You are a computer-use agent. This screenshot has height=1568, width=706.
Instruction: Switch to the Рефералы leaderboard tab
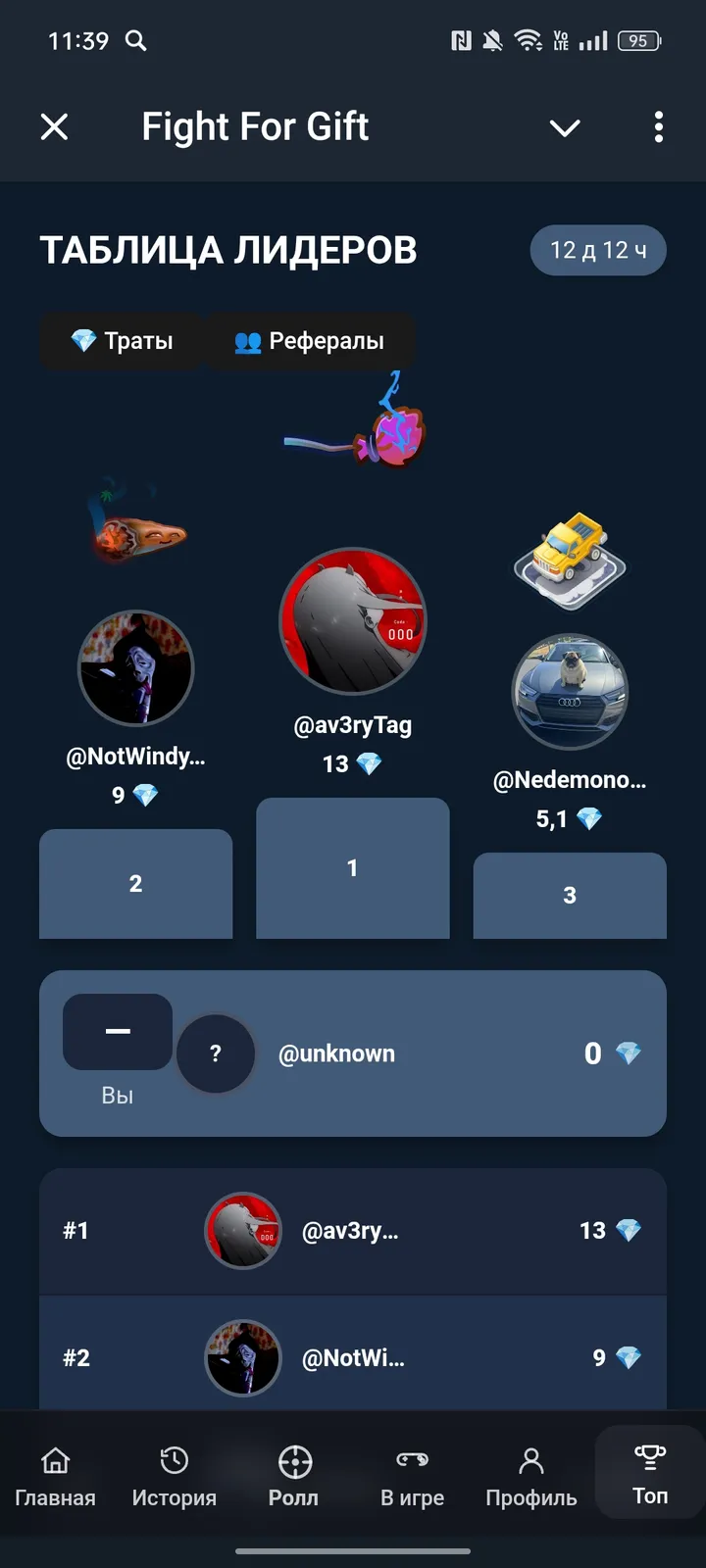[x=311, y=341]
